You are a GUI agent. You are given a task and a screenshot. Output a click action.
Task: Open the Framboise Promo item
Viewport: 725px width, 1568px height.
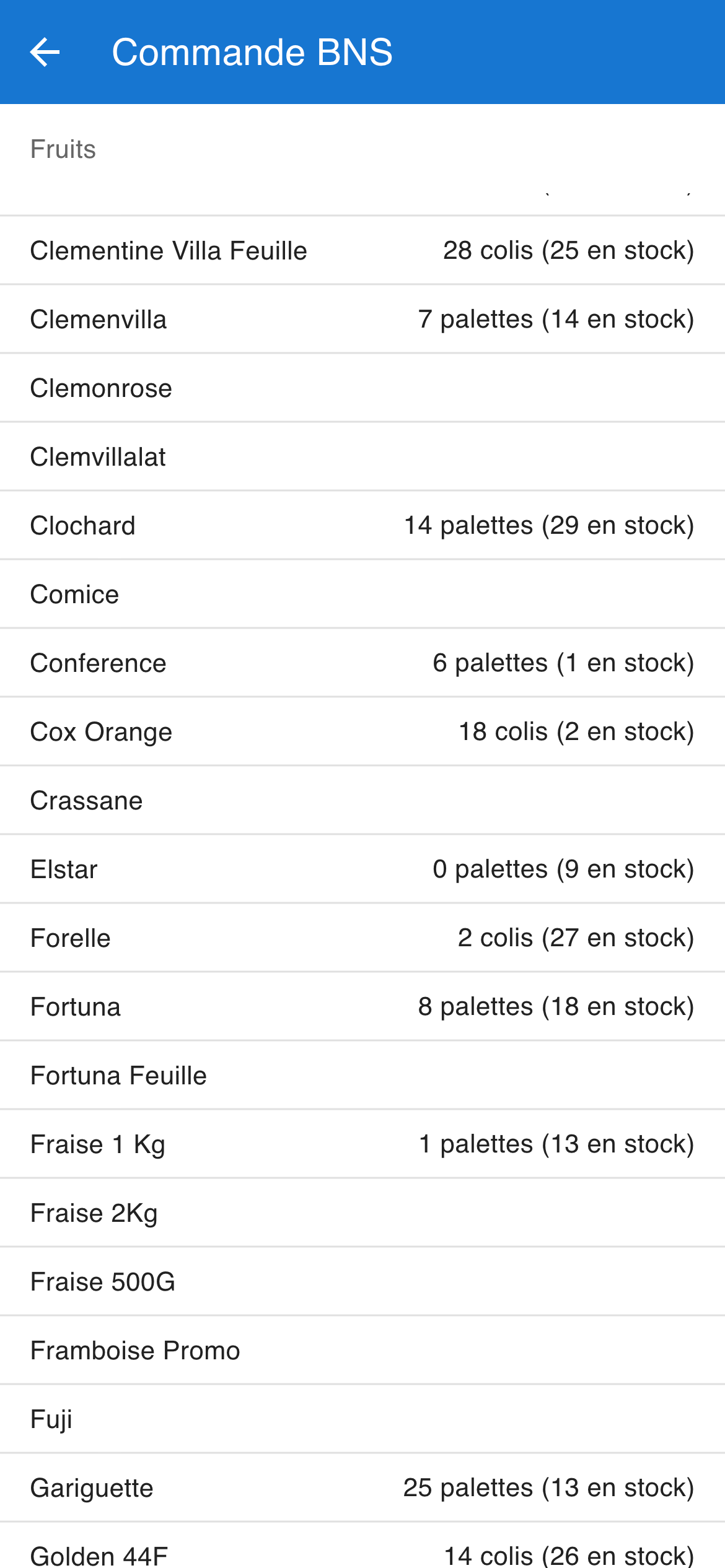pyautogui.click(x=362, y=1351)
